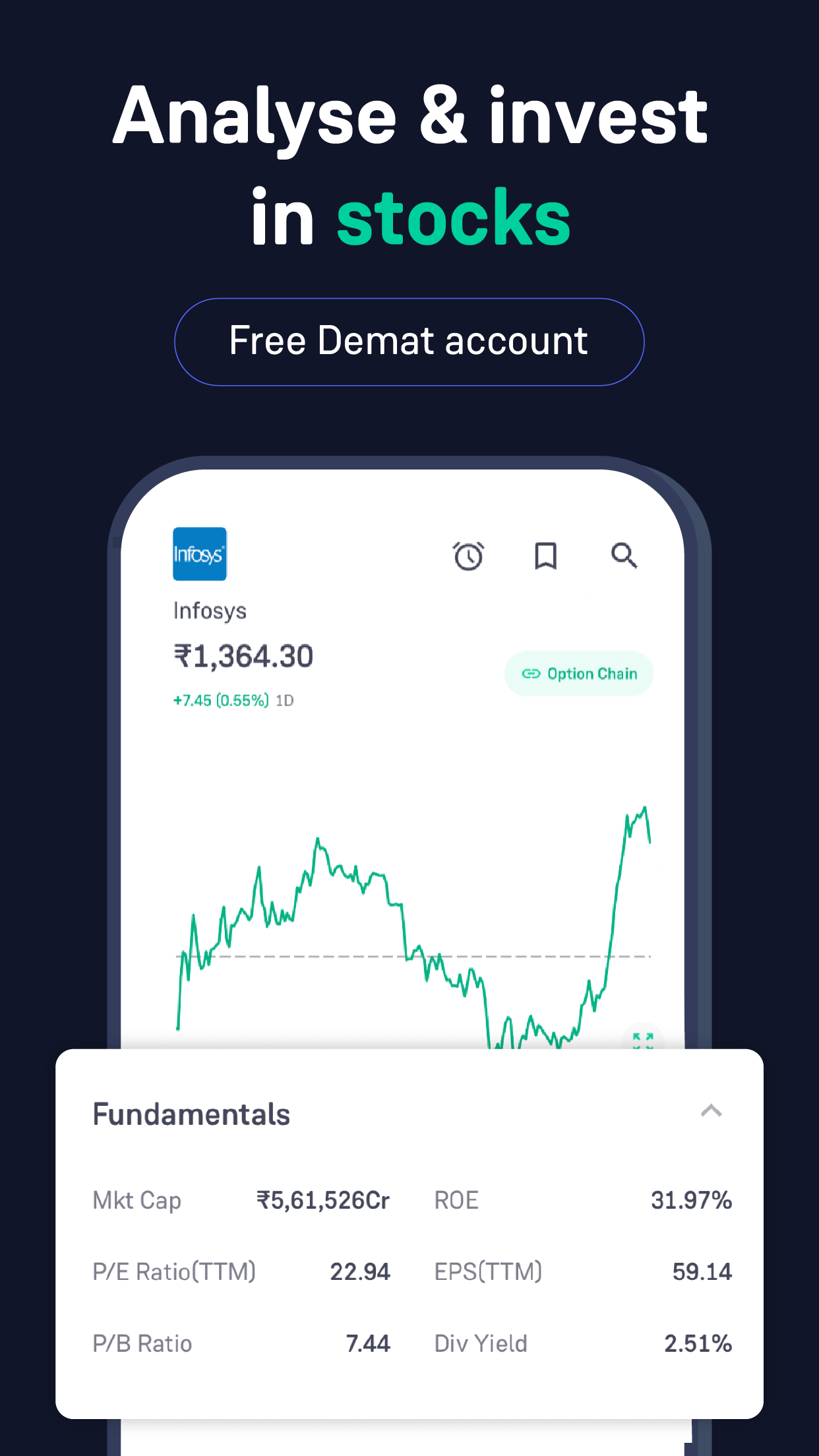The height and width of the screenshot is (1456, 819).
Task: Click the Infosys logo
Action: [199, 555]
